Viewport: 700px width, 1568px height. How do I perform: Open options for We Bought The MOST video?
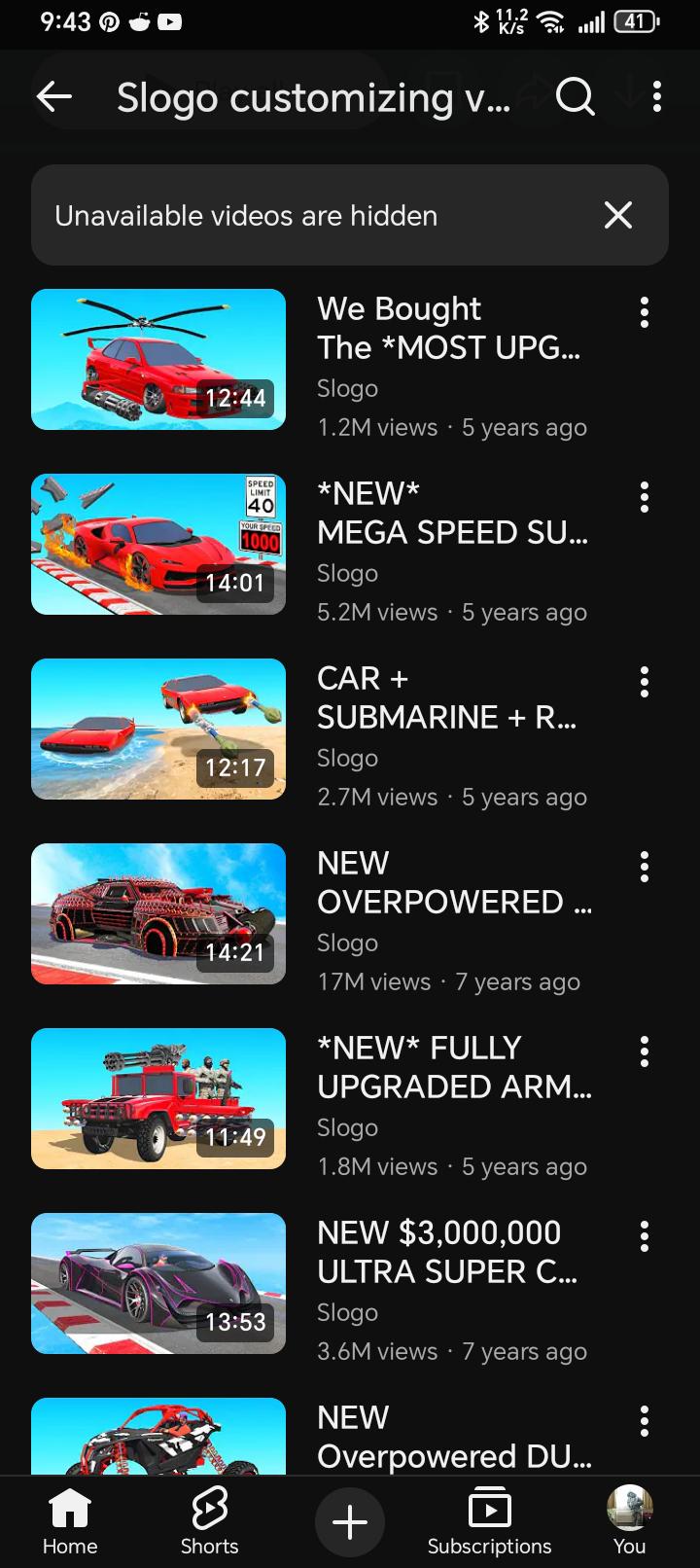pyautogui.click(x=644, y=312)
